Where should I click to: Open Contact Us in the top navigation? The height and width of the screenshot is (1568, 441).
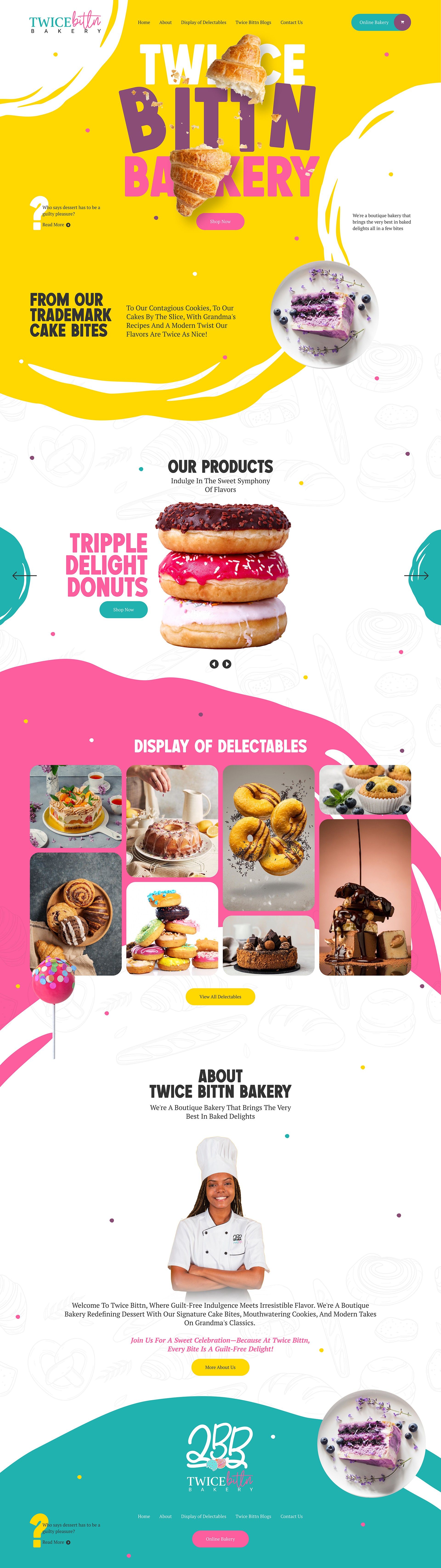coord(291,23)
